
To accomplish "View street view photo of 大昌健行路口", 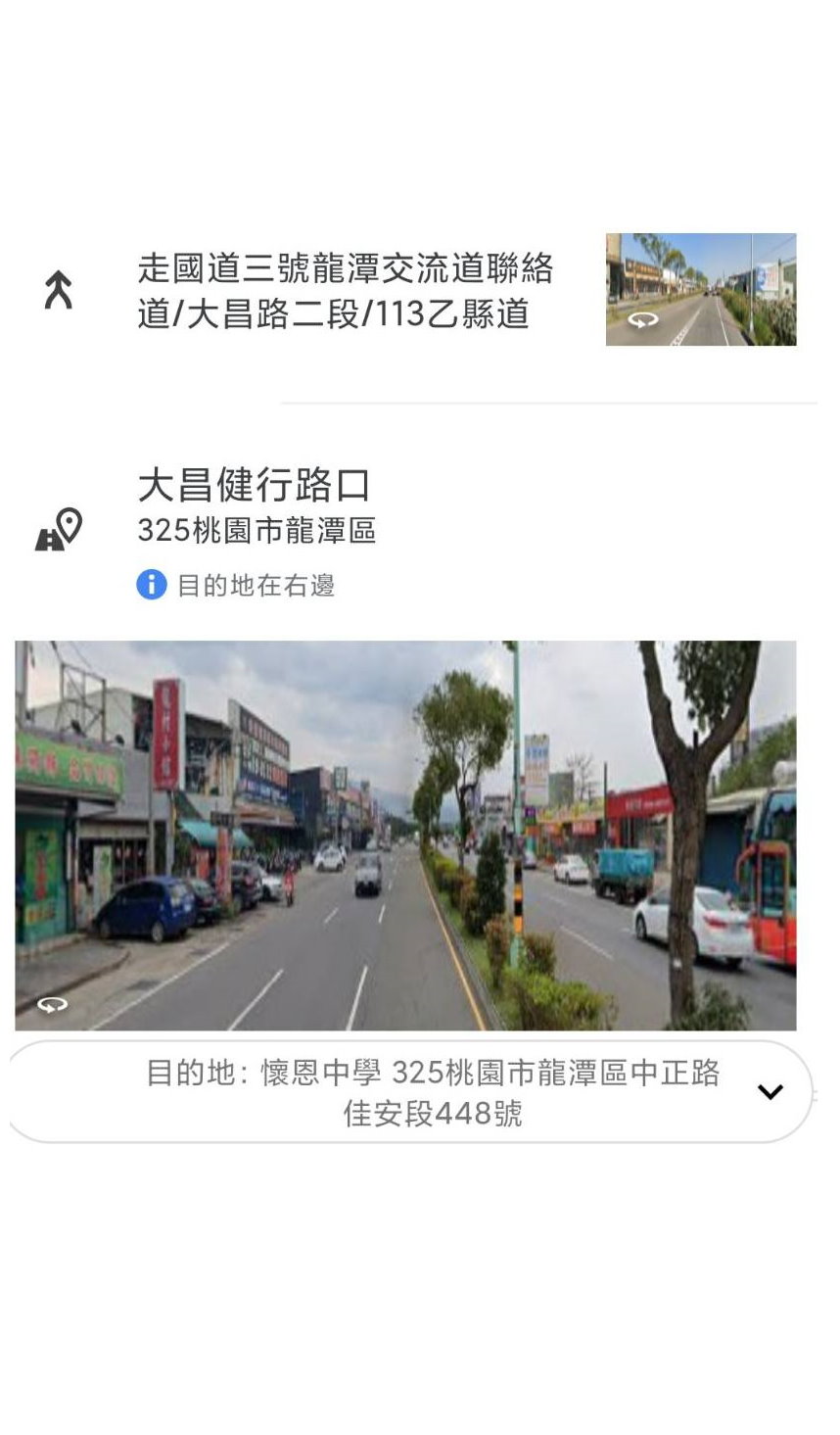I will (405, 835).
